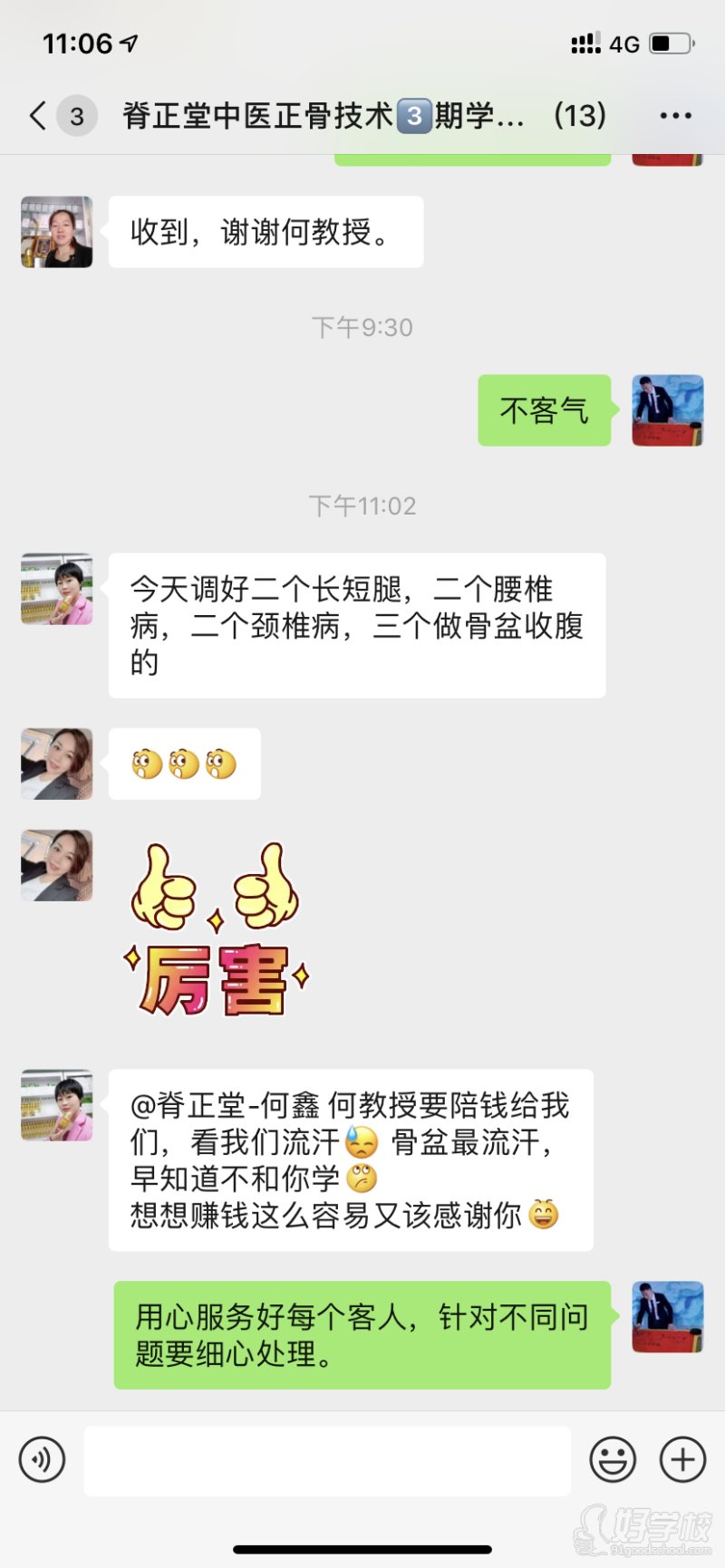Tap the battery indicator in status bar

click(671, 43)
